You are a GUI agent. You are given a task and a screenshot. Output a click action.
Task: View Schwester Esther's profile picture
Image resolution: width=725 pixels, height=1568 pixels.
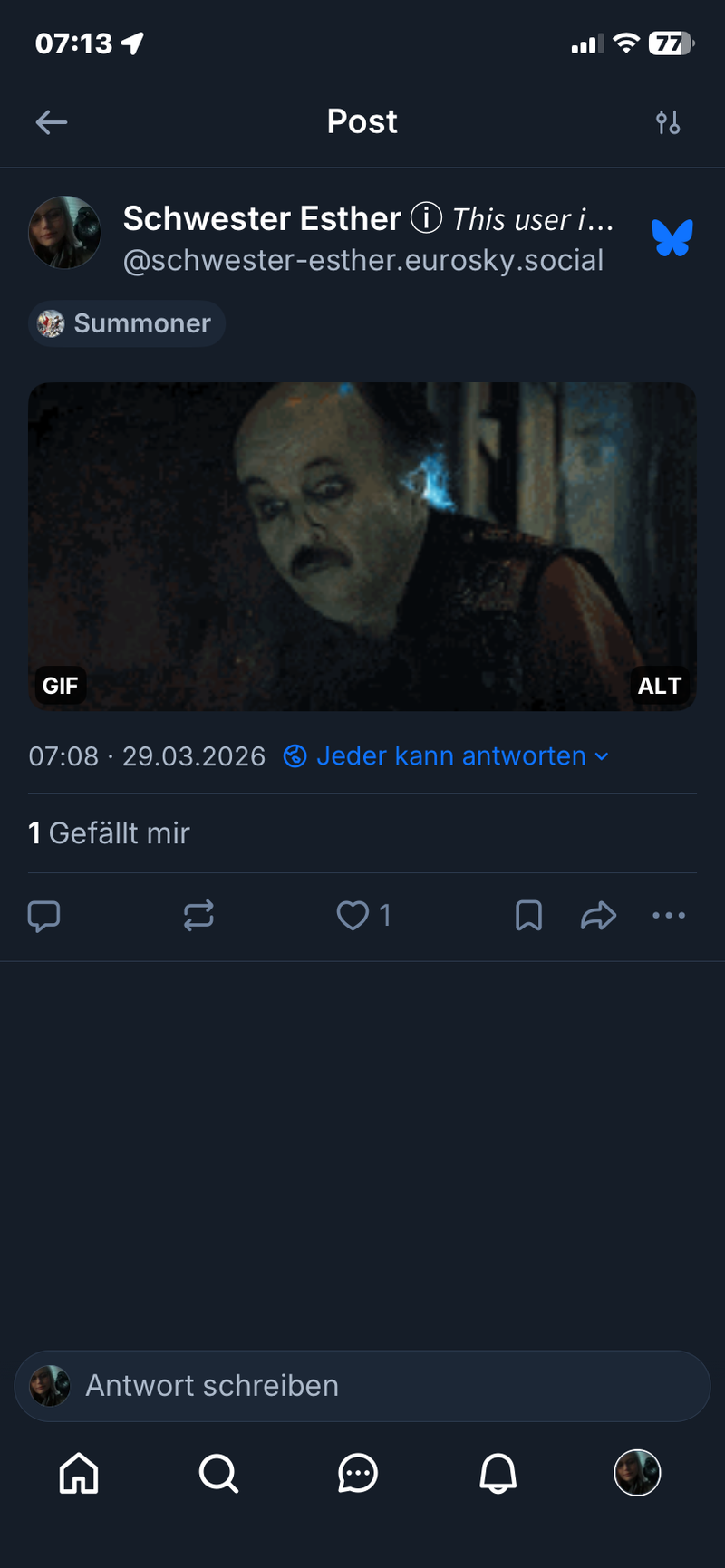coord(64,233)
